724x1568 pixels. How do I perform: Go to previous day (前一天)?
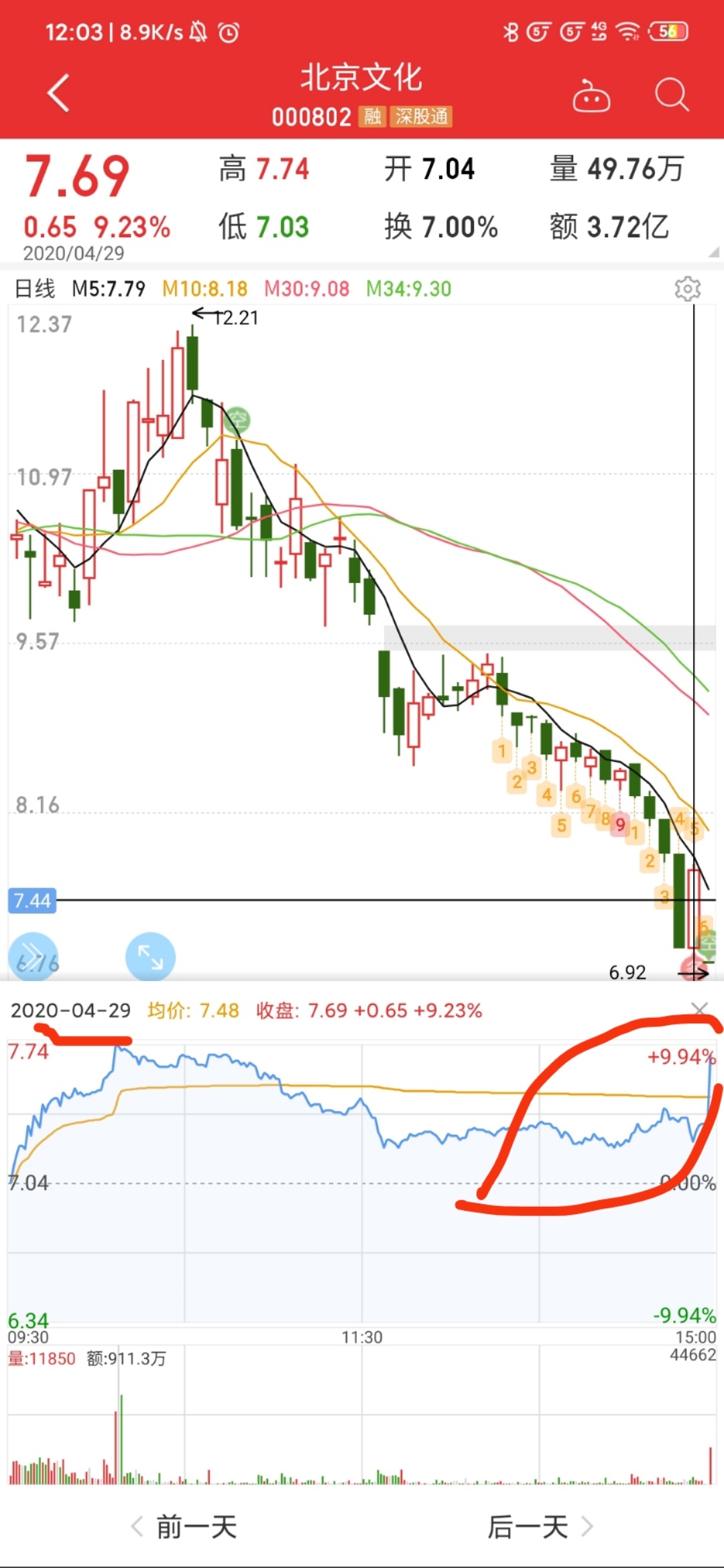point(184,1527)
